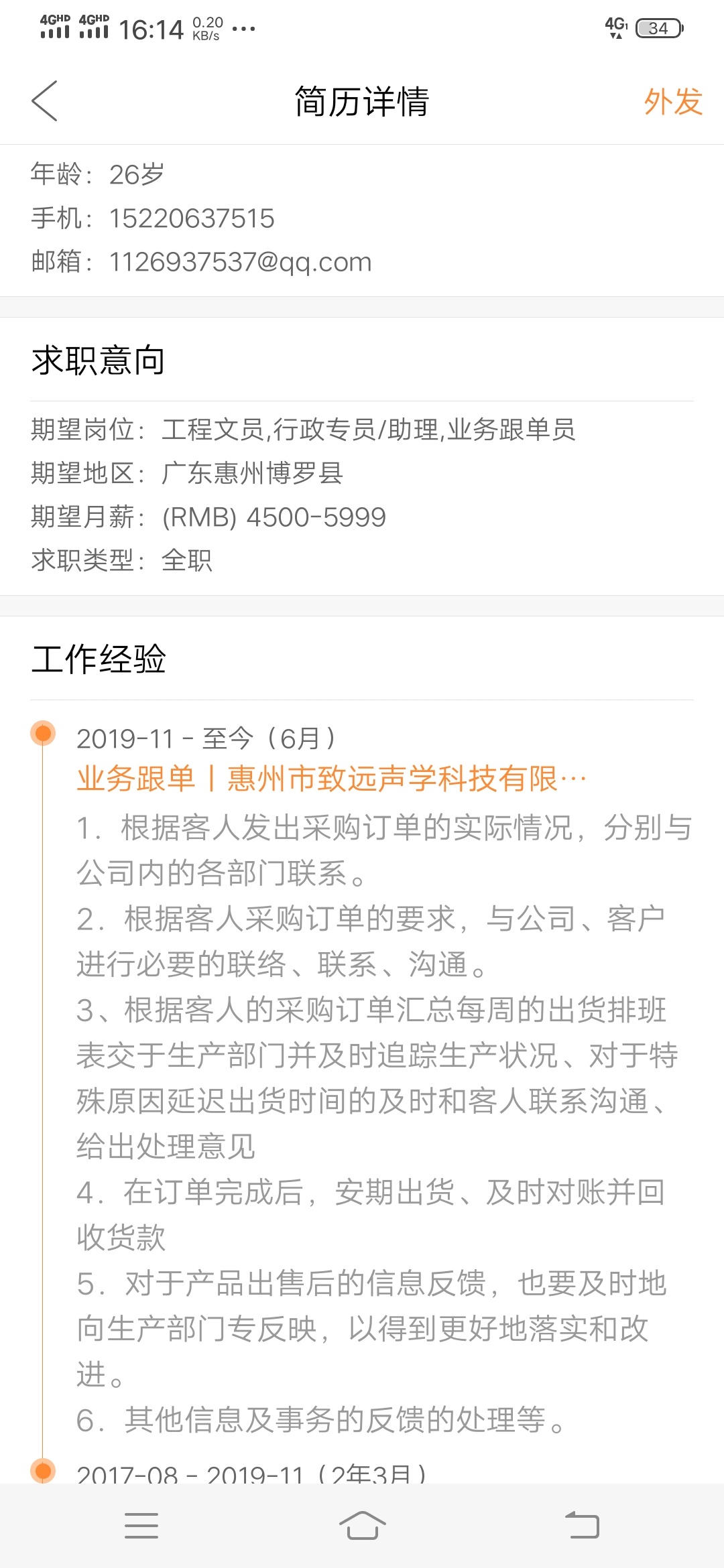Tap 外发 to forward this resume
The height and width of the screenshot is (1568, 724).
[672, 102]
